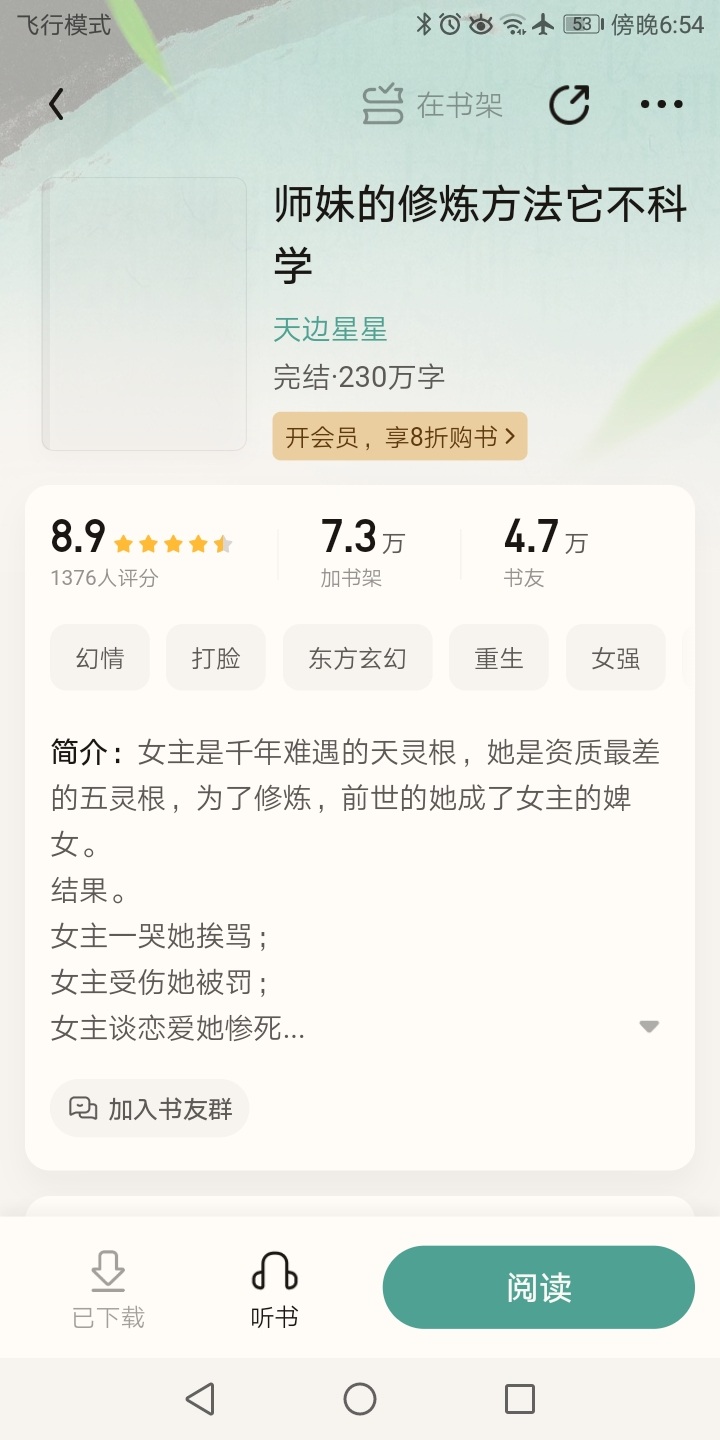
Task: Start listening with 听书
Action: pos(274,1290)
